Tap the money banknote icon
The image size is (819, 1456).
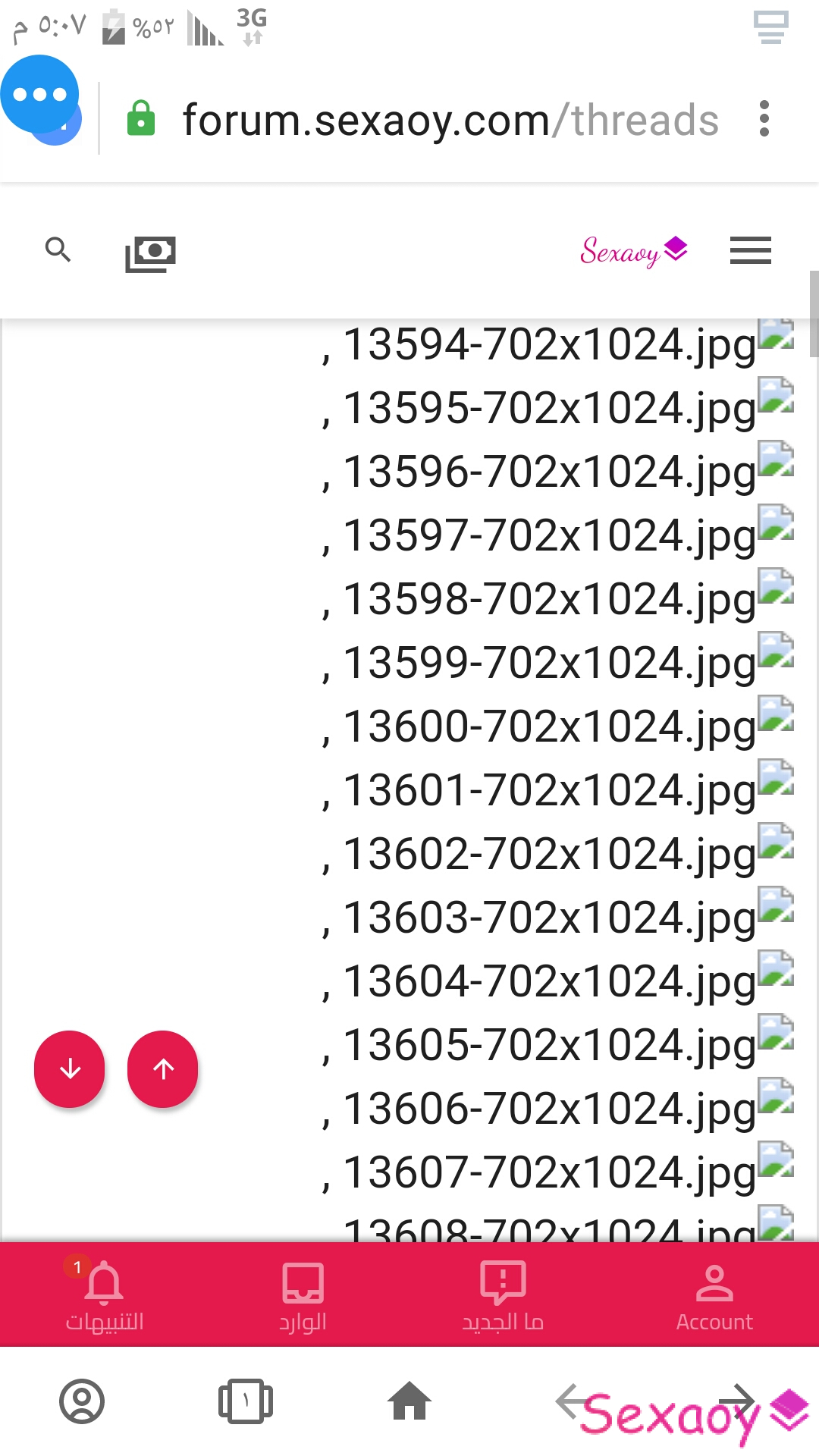click(x=150, y=253)
